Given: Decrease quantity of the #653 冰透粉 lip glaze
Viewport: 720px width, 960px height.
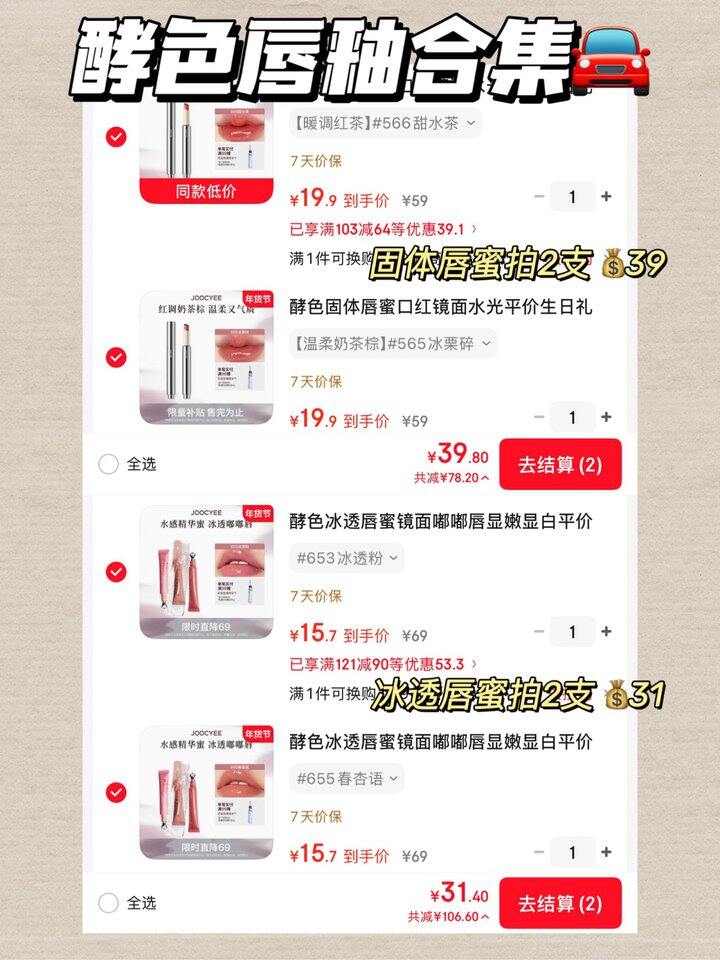Looking at the screenshot, I should click(540, 629).
